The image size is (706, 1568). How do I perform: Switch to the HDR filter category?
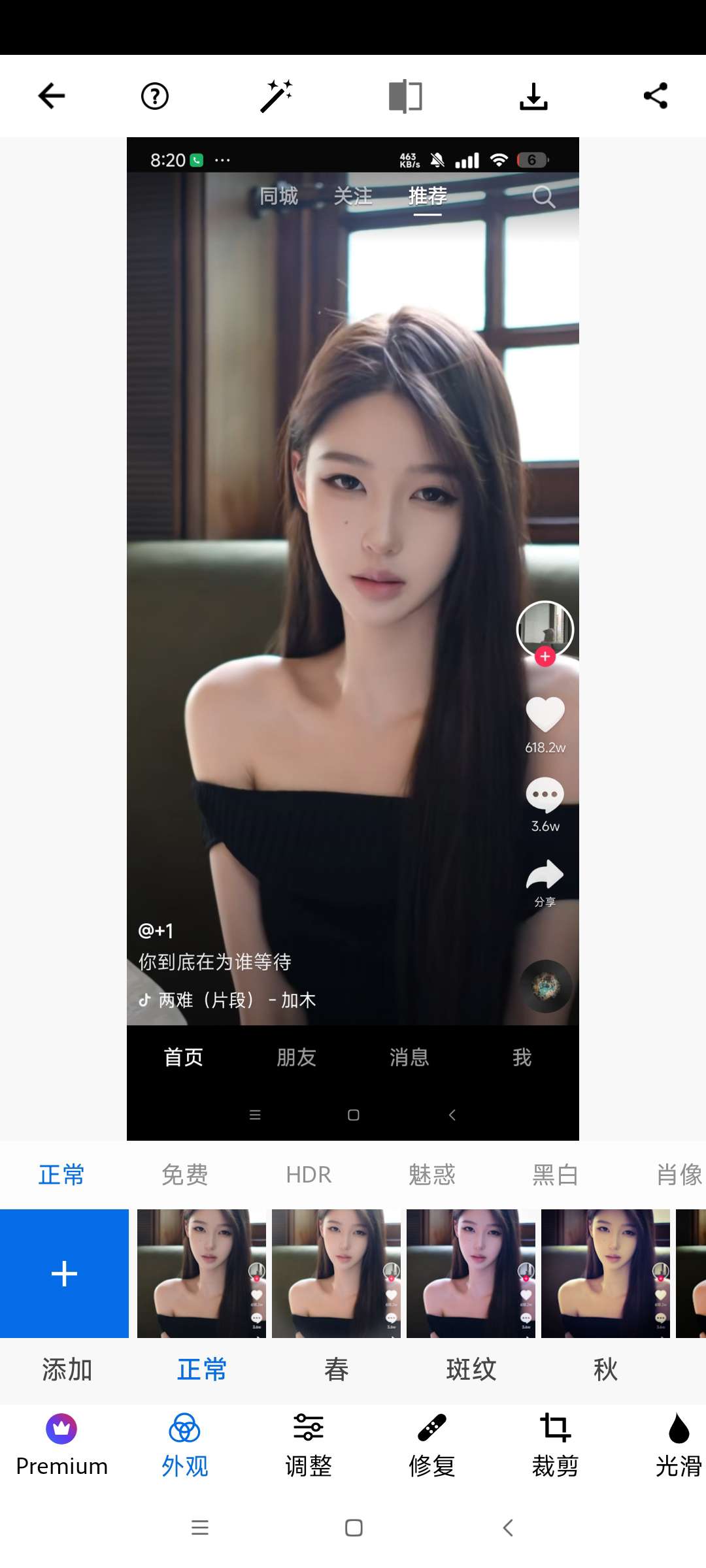click(309, 1175)
